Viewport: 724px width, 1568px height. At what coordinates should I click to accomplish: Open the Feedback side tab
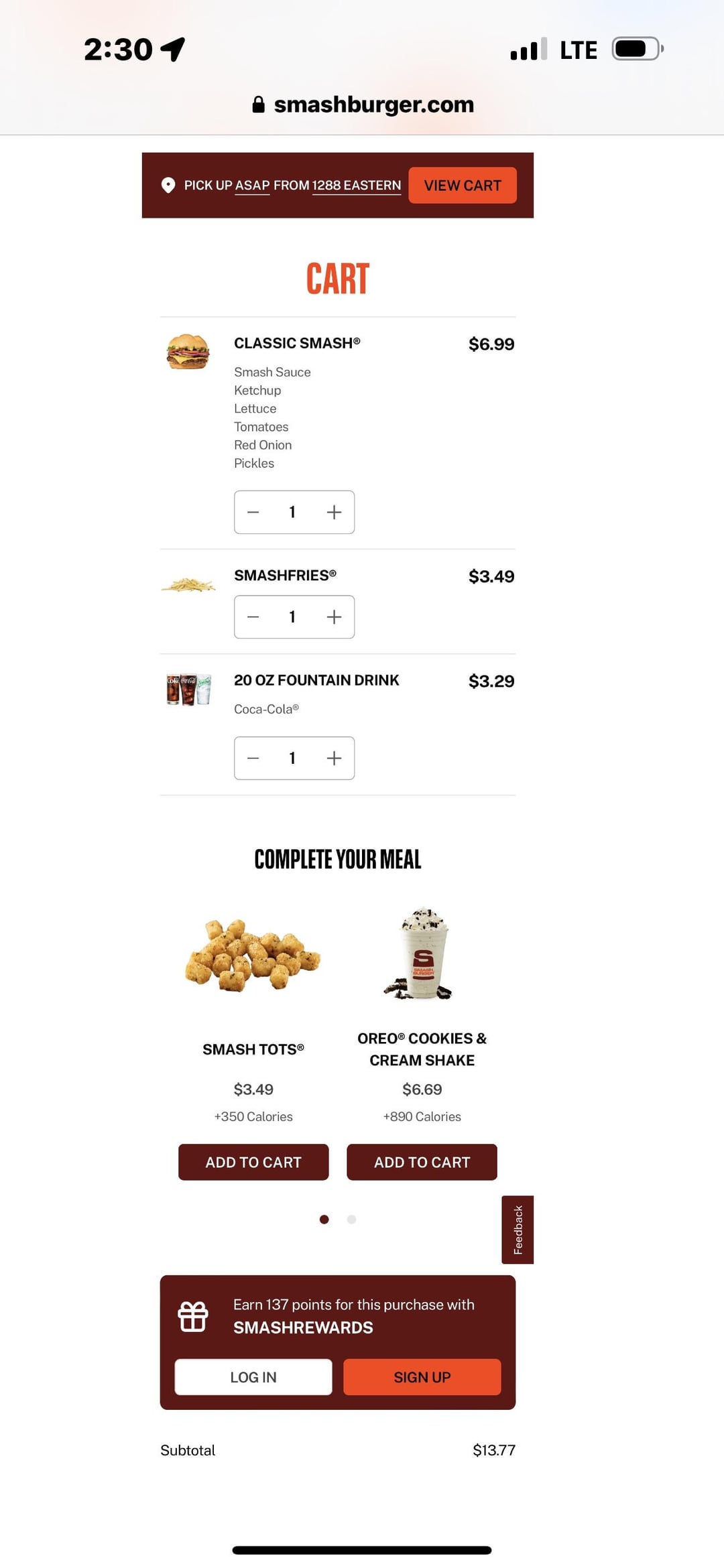518,1230
